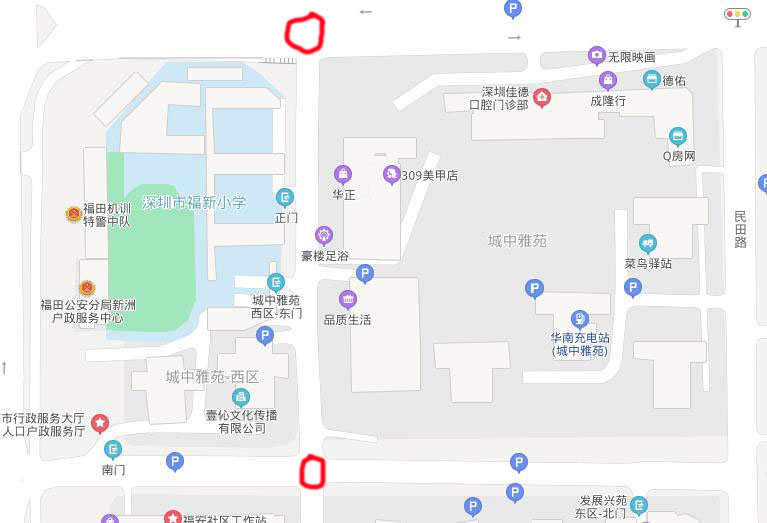
Task: Tap the 无限映画 photo studio marker
Action: point(597,56)
